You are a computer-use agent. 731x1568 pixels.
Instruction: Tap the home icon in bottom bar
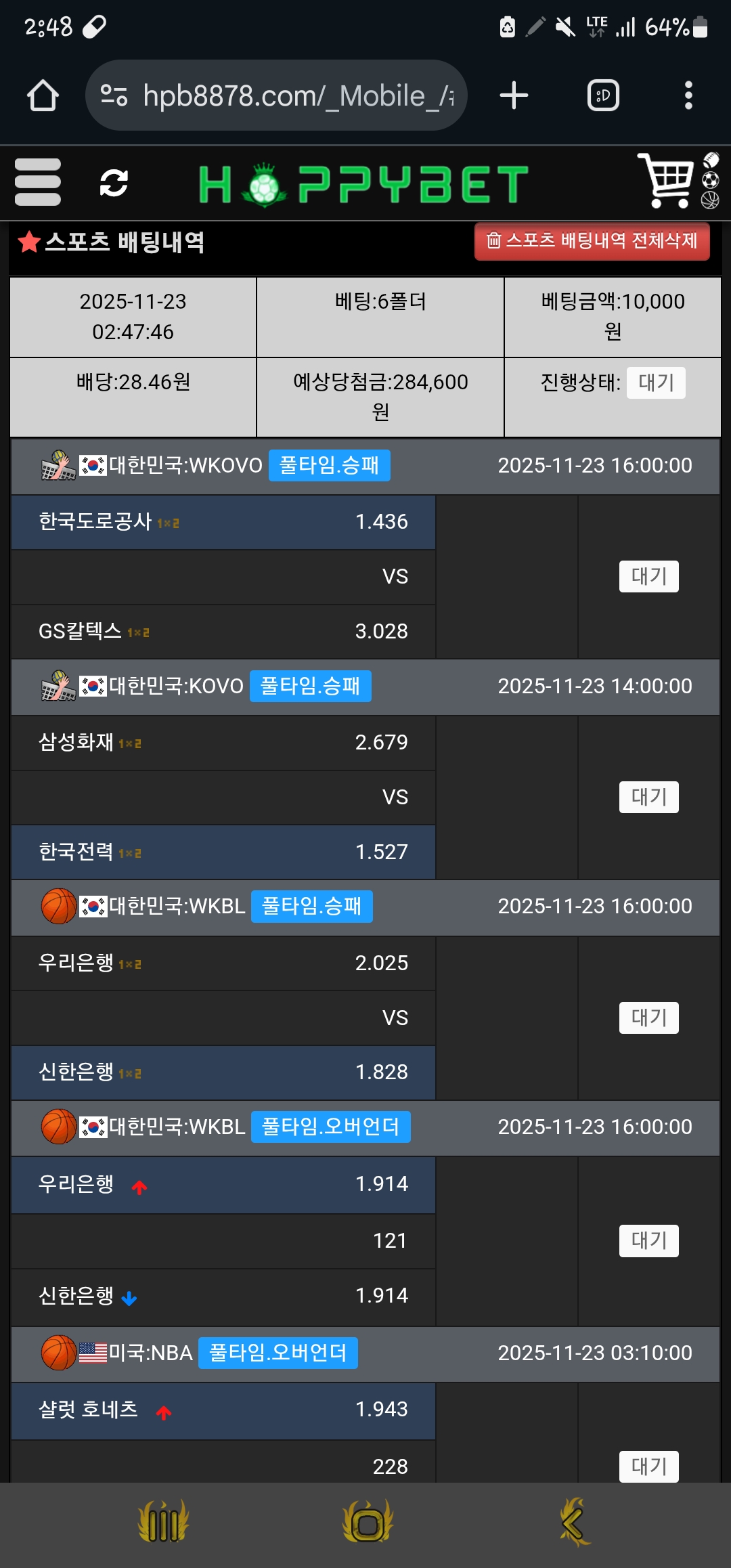368,1523
